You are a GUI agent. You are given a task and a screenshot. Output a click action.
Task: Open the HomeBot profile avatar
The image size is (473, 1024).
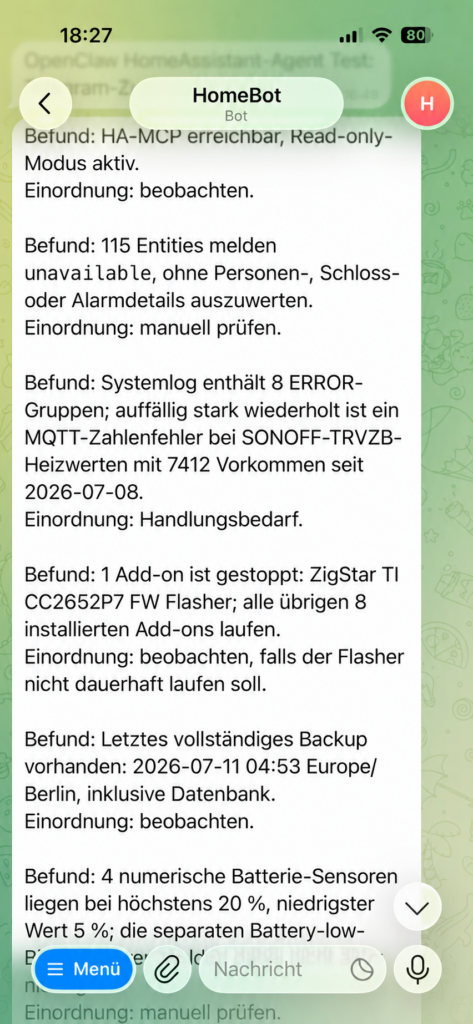tap(427, 103)
